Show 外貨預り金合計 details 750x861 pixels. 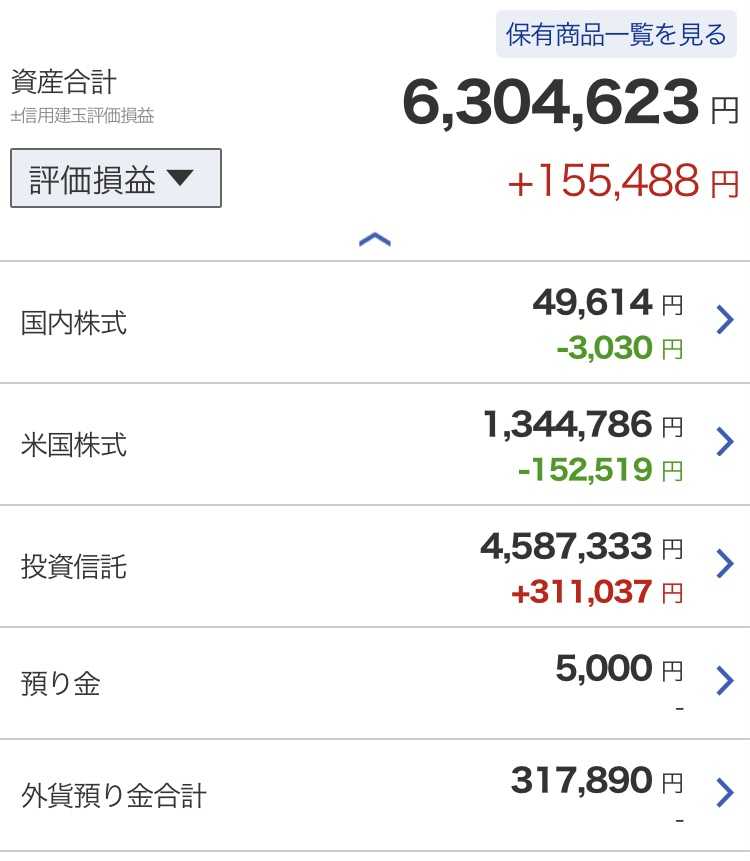coord(375,795)
